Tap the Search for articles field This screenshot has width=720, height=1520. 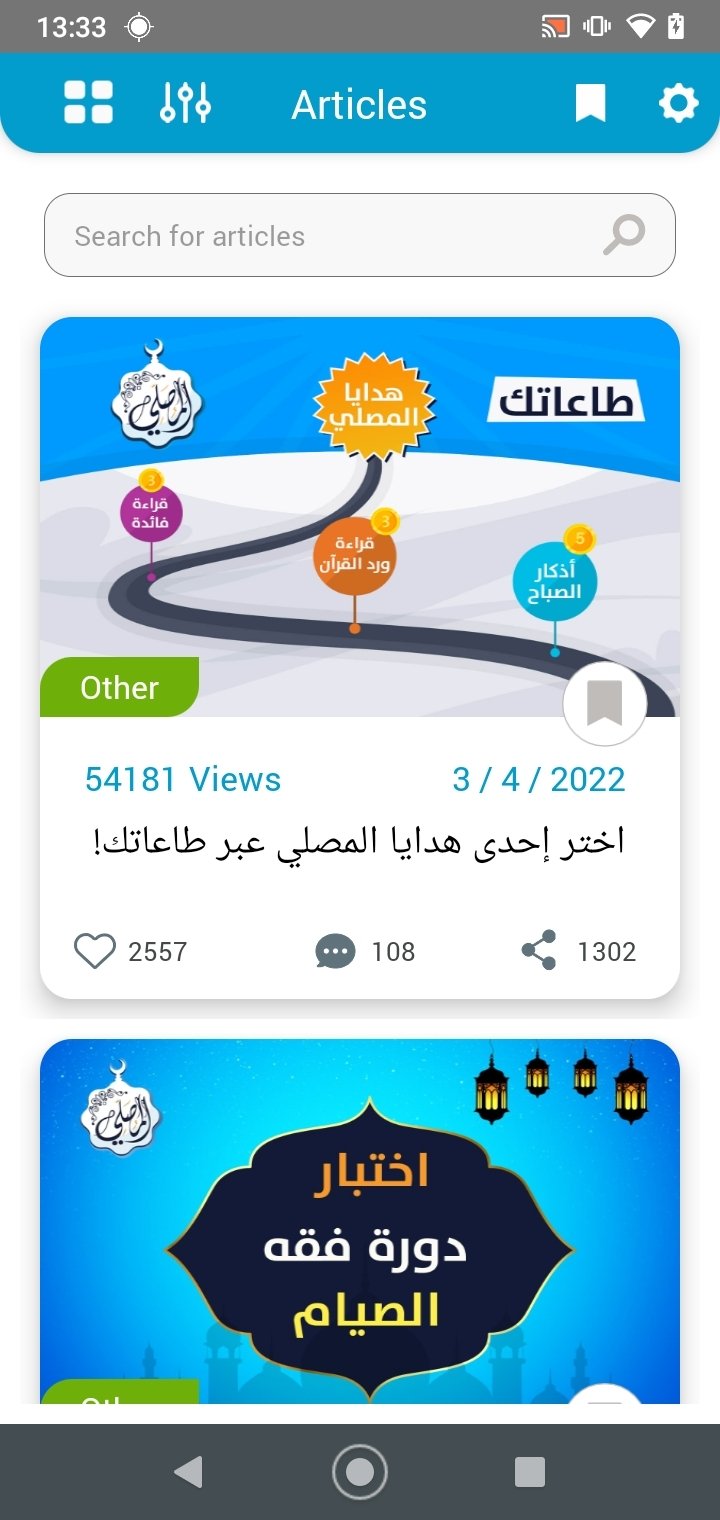tap(360, 235)
